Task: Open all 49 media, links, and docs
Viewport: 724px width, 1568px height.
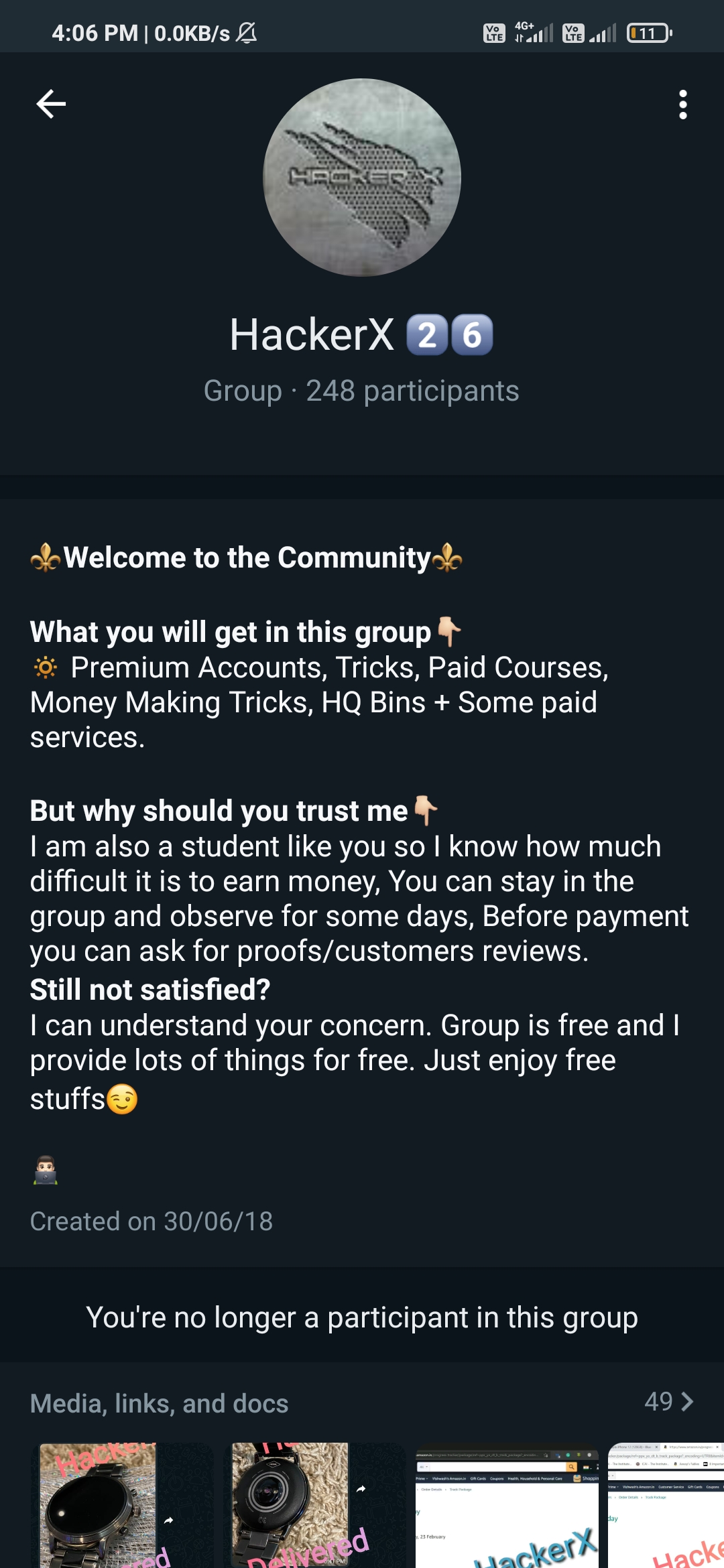Action: 668,1402
